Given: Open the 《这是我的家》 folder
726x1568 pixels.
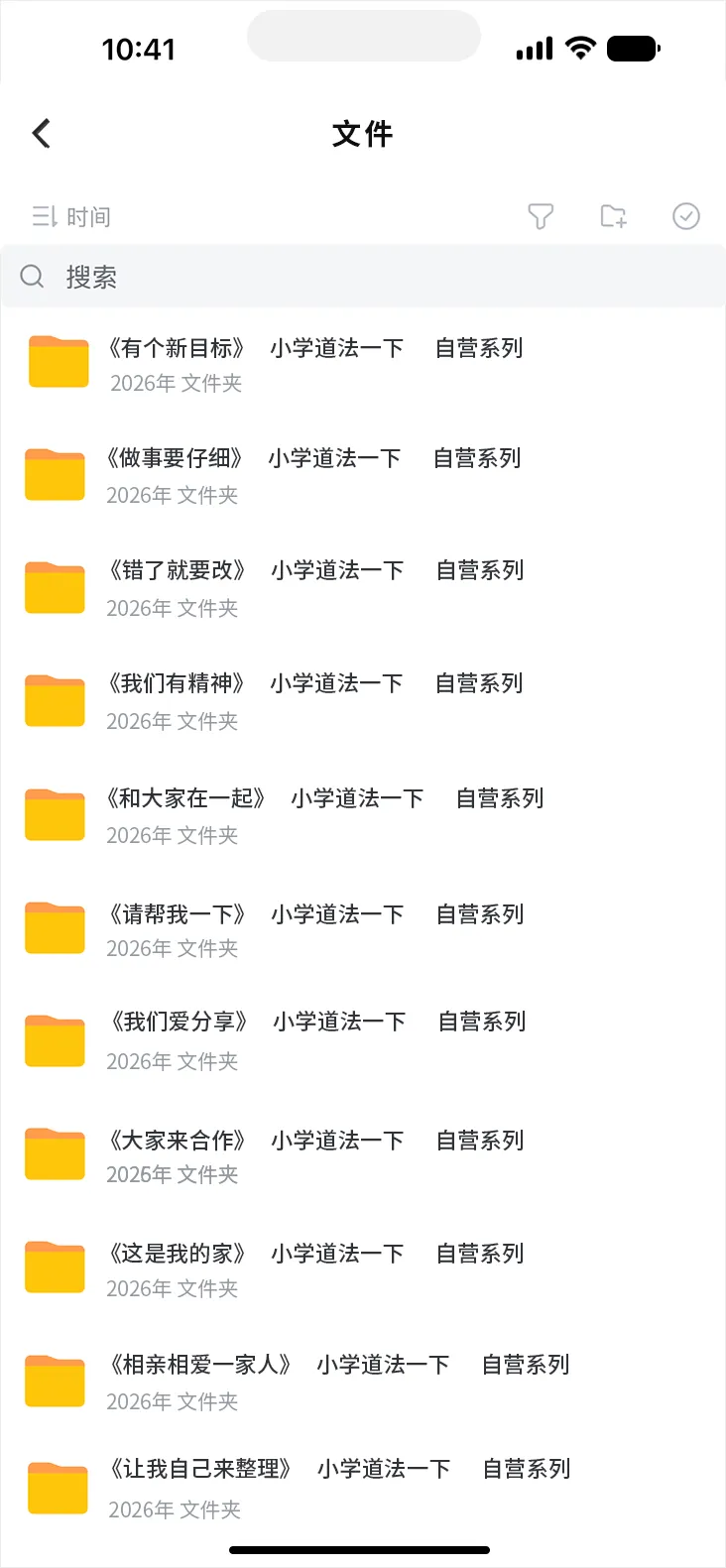Looking at the screenshot, I should [315, 1268].
